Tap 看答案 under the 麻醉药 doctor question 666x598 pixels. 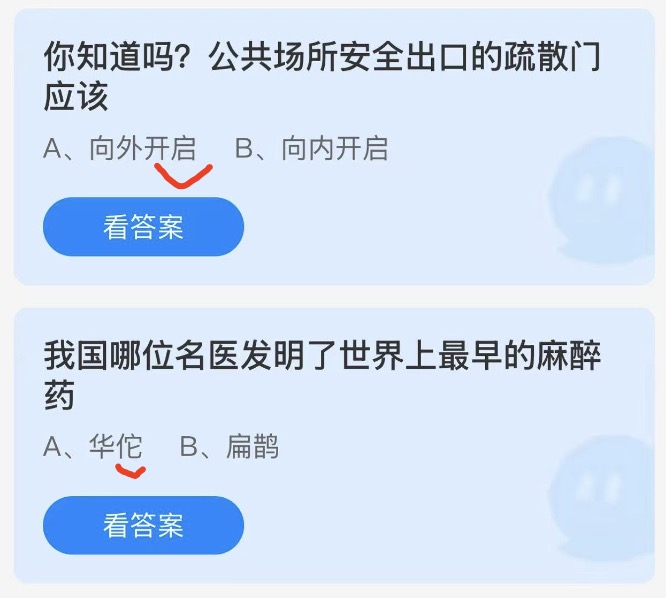click(x=143, y=525)
